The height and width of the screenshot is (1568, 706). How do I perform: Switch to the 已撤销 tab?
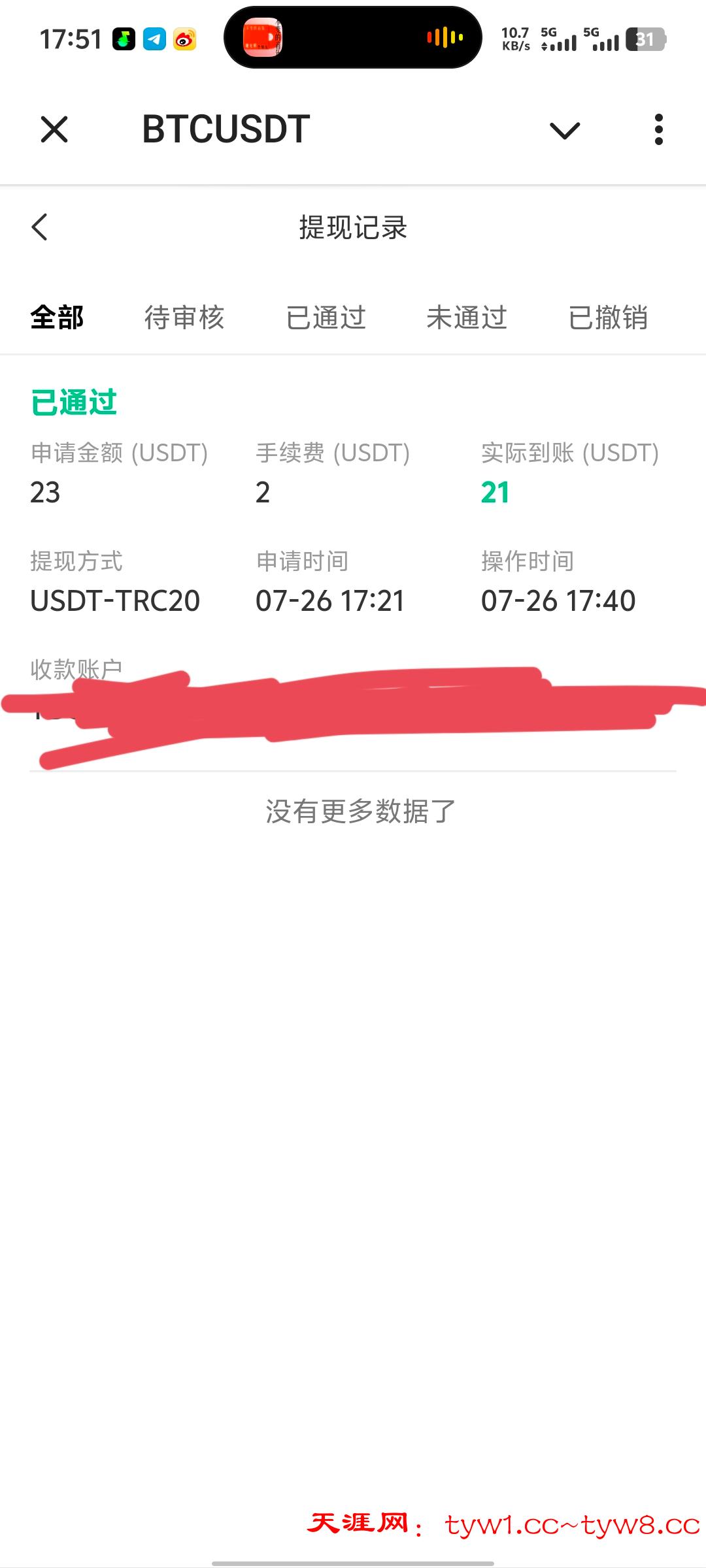(608, 318)
